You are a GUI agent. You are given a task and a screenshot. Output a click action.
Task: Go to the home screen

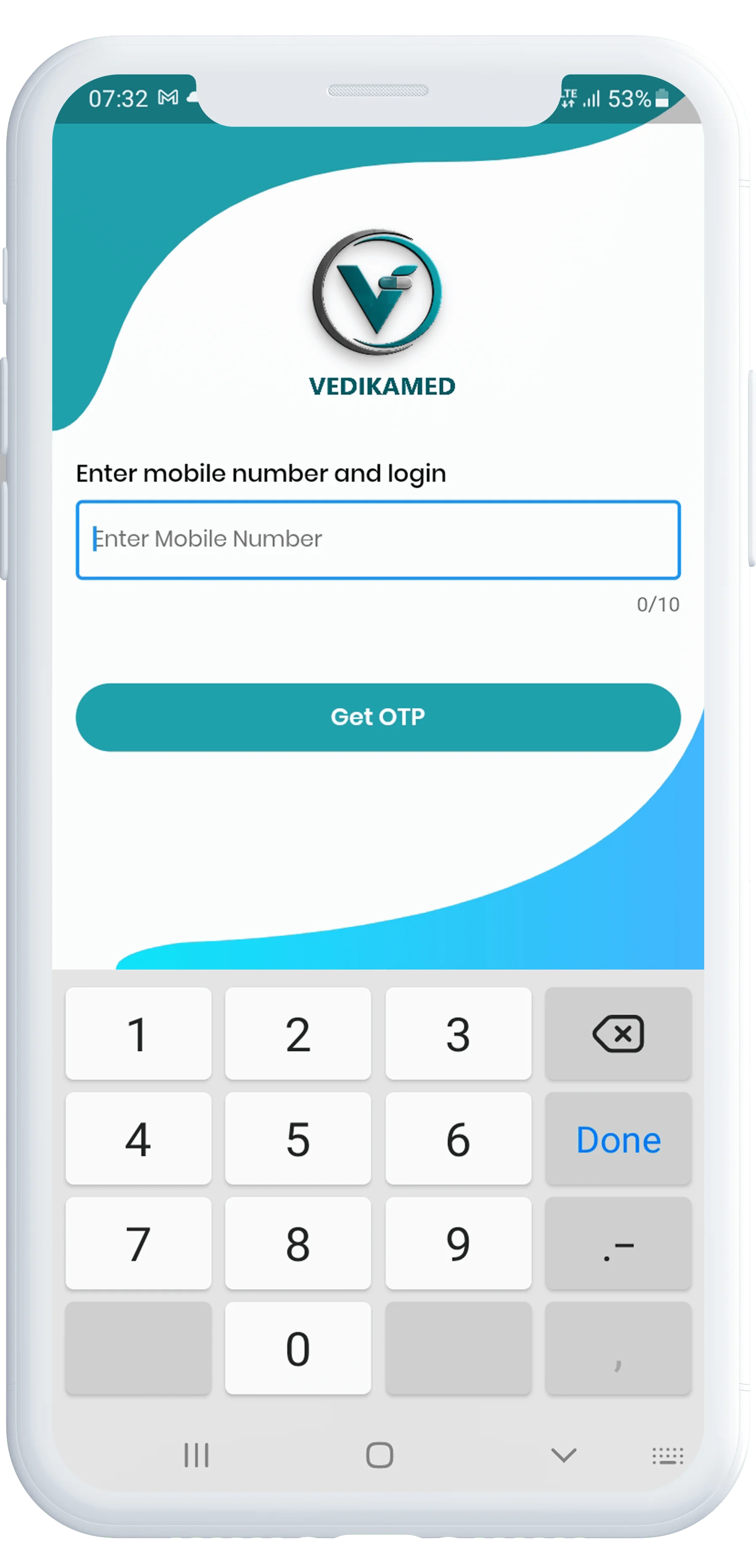(x=379, y=1455)
